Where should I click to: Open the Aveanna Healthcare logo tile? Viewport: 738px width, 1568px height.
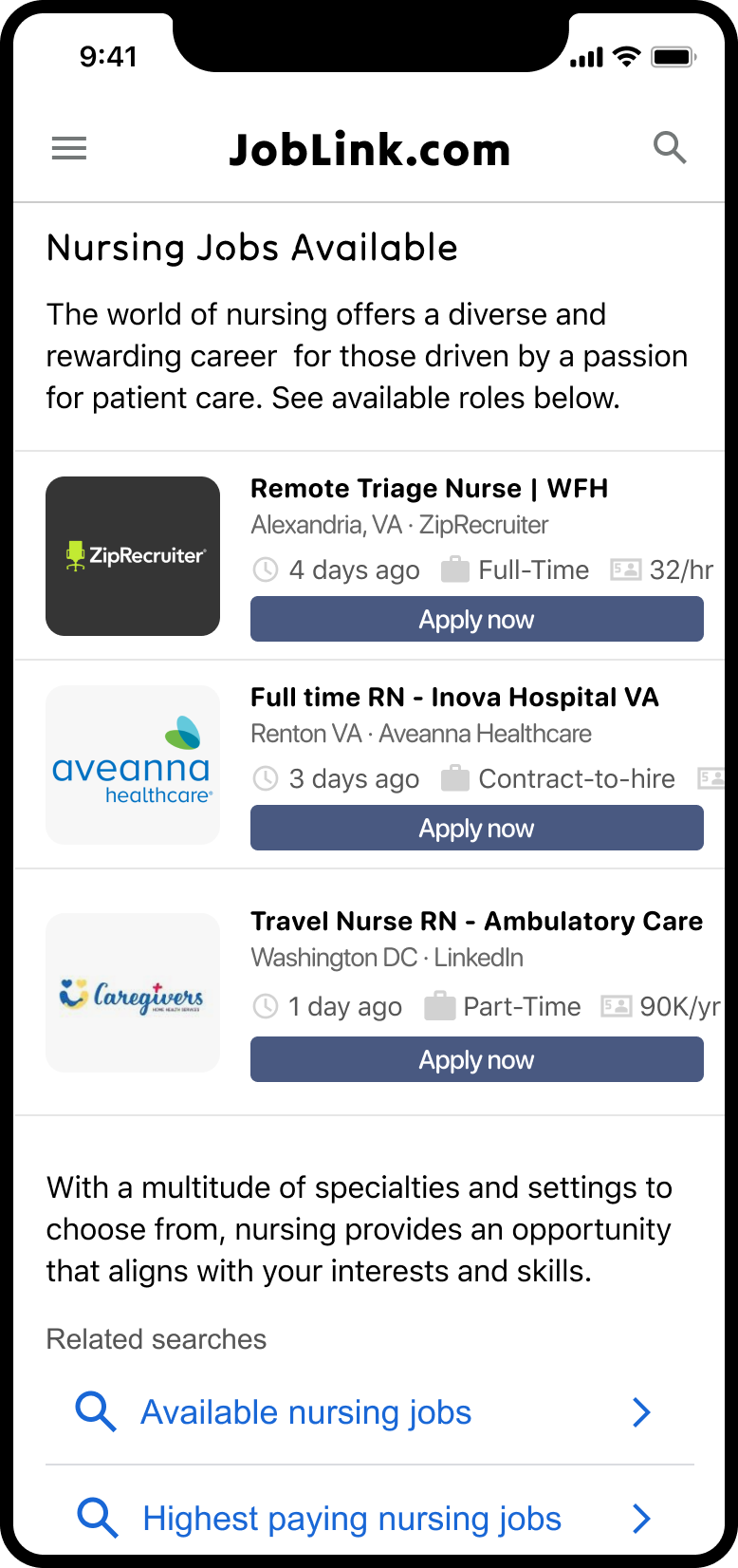click(x=133, y=765)
